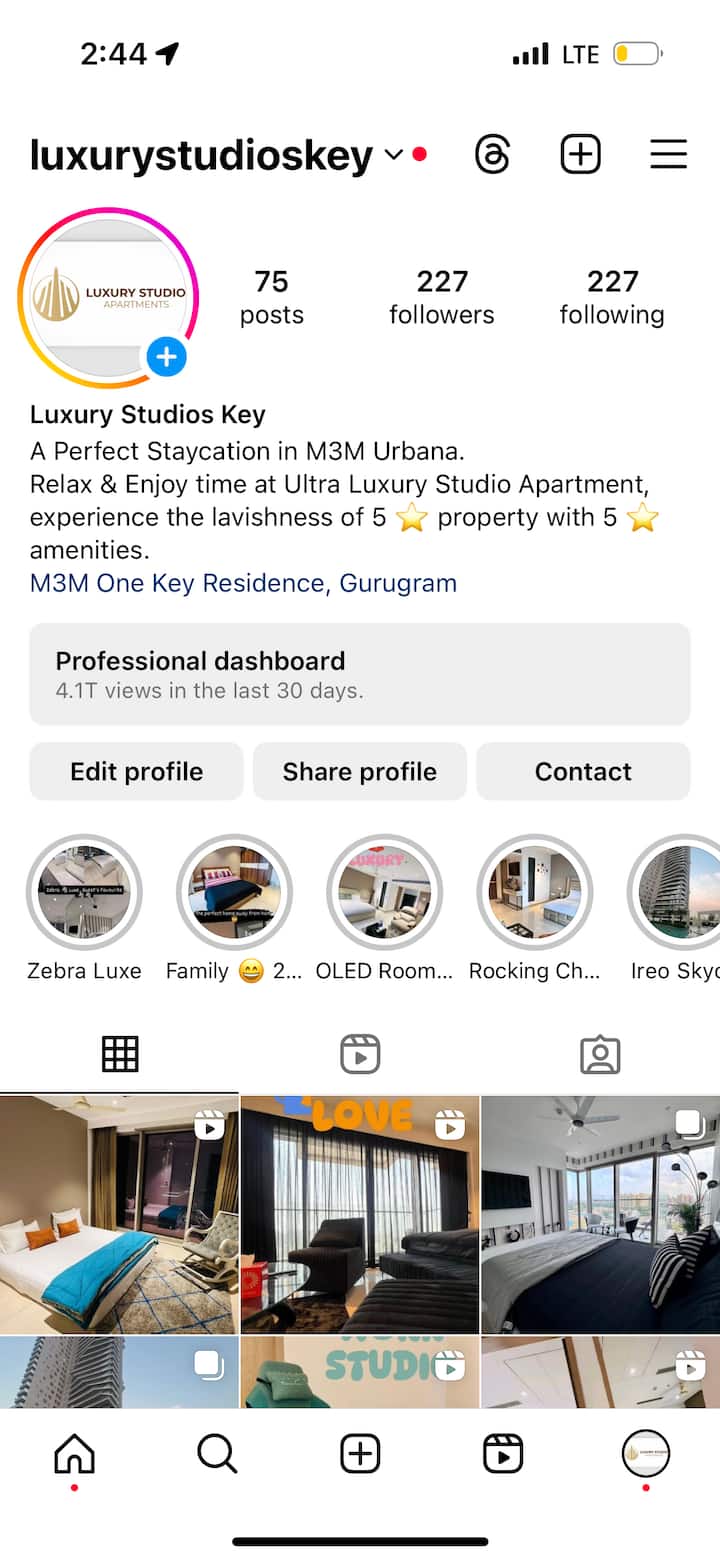Tap the Contact button
Screen dimensions: 720x1561
(x=583, y=771)
